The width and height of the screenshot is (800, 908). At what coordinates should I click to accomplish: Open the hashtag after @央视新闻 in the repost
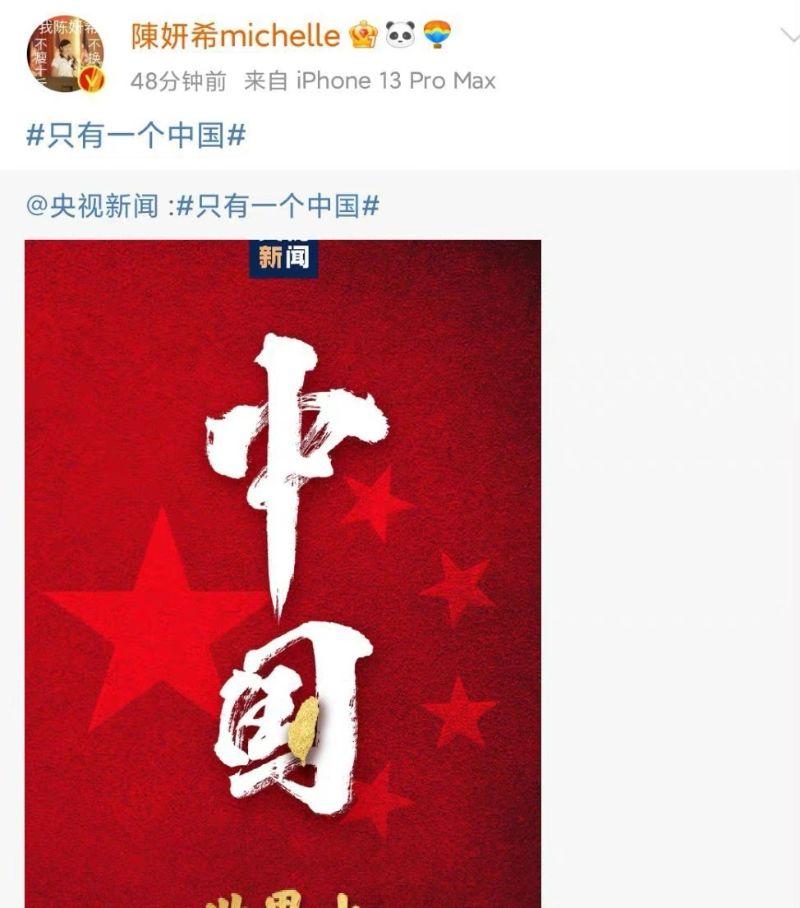[278, 207]
